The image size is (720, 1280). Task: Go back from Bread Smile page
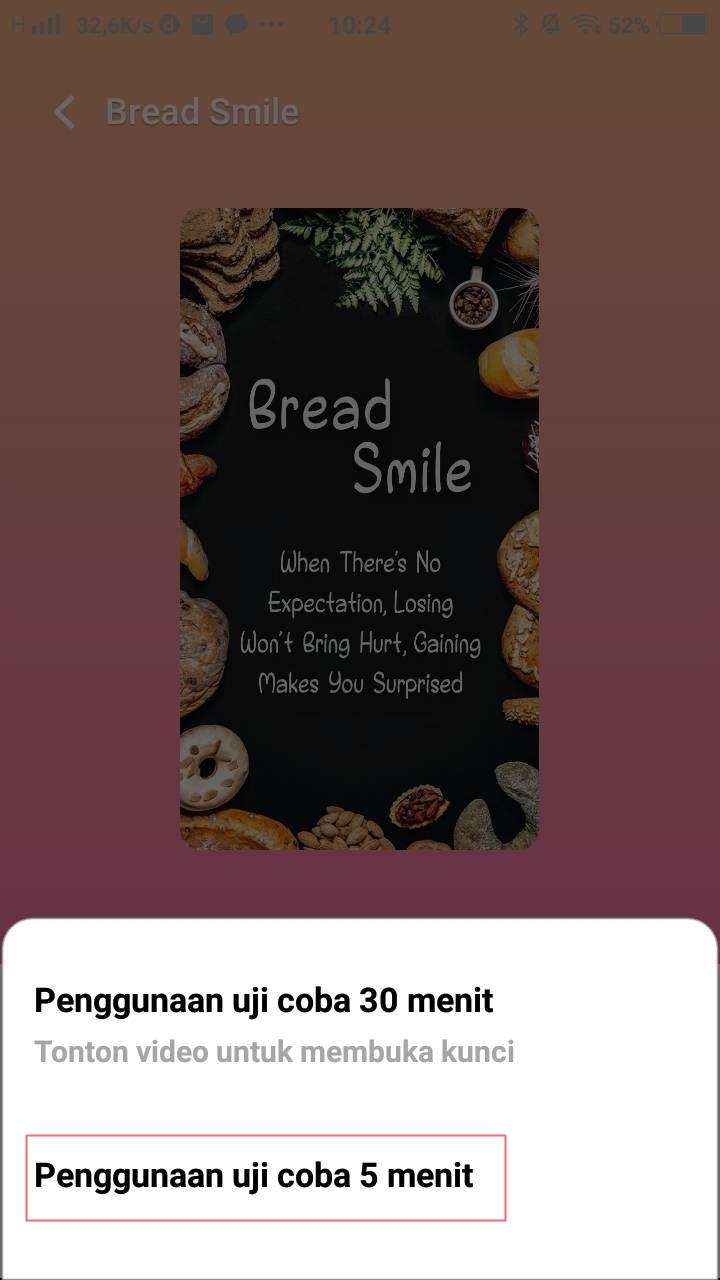(x=64, y=112)
